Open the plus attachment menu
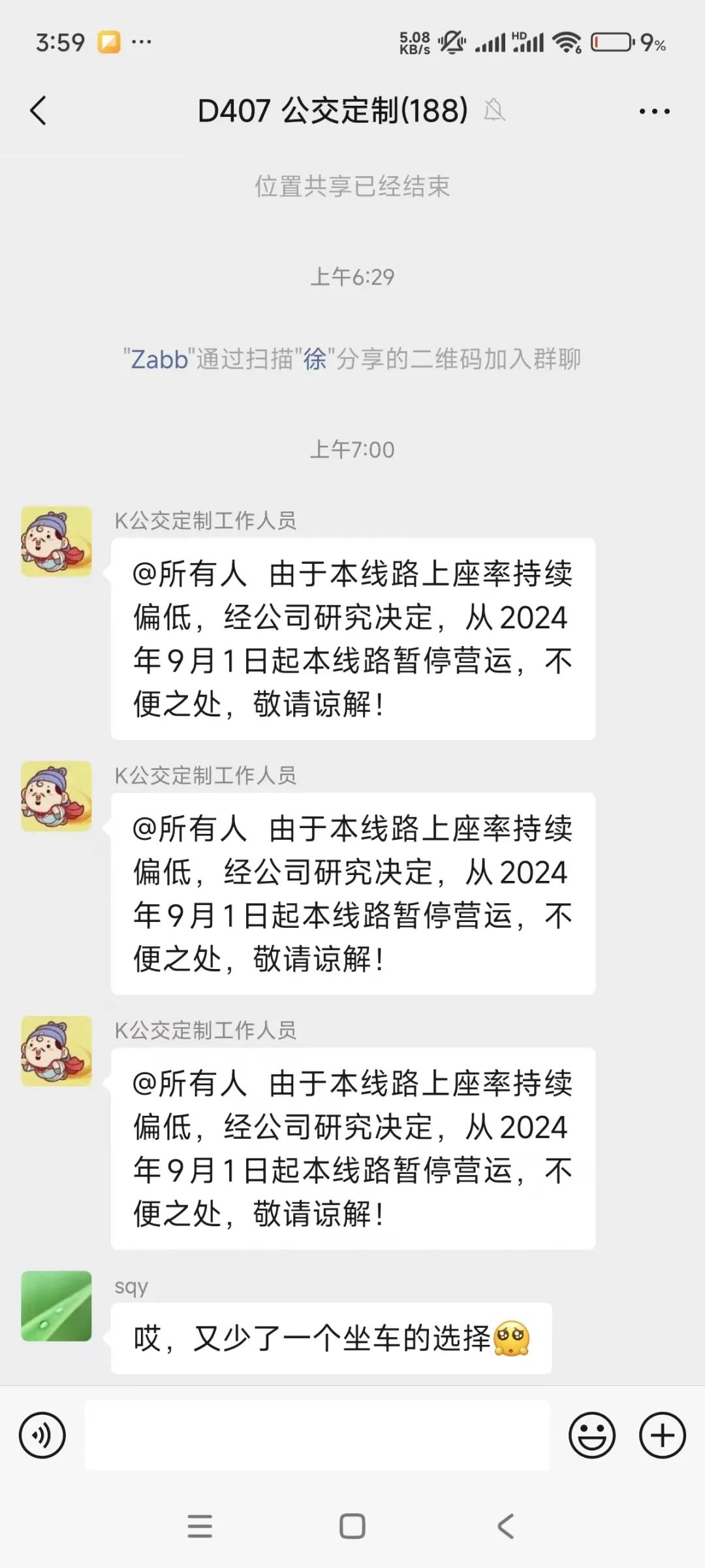This screenshot has width=705, height=1568. coord(662,1436)
